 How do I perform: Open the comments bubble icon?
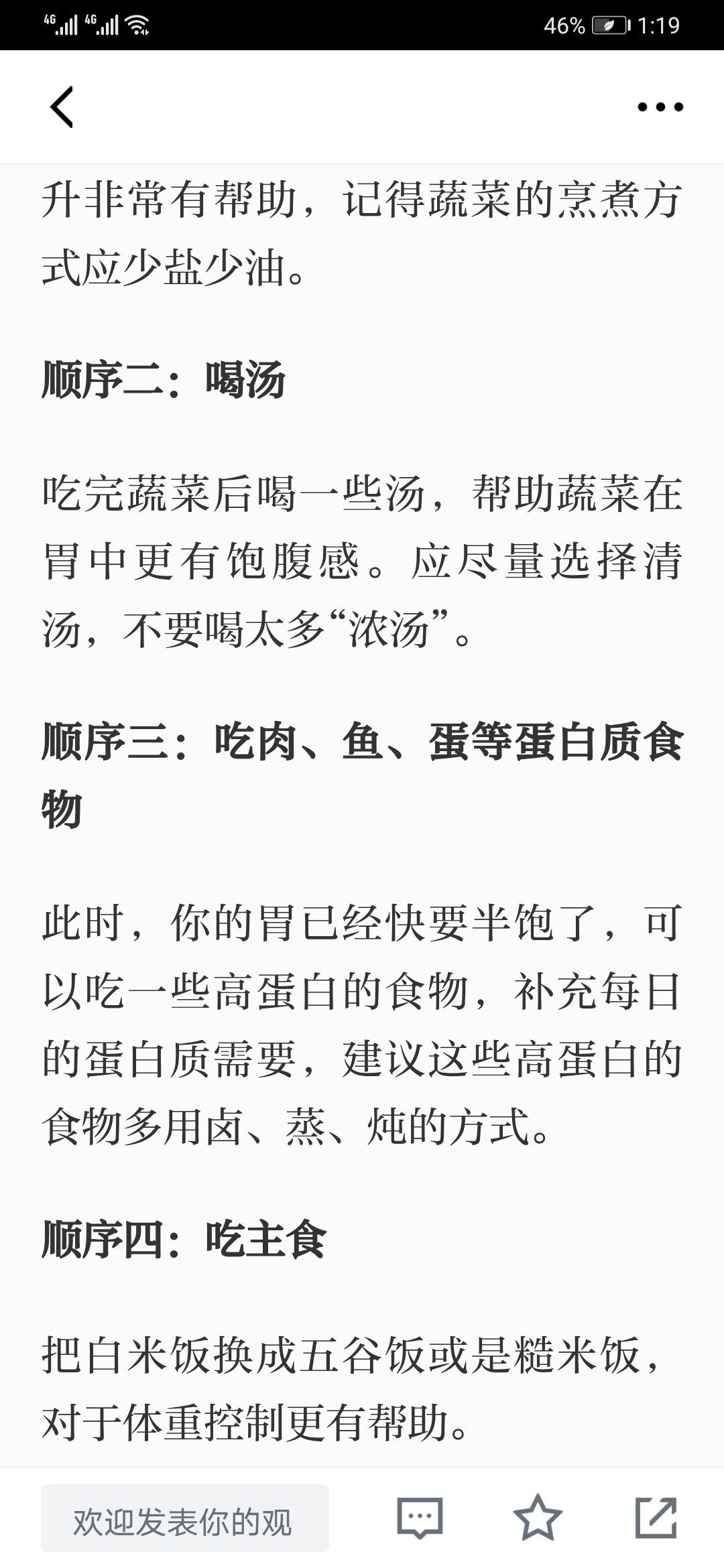pos(420,1518)
